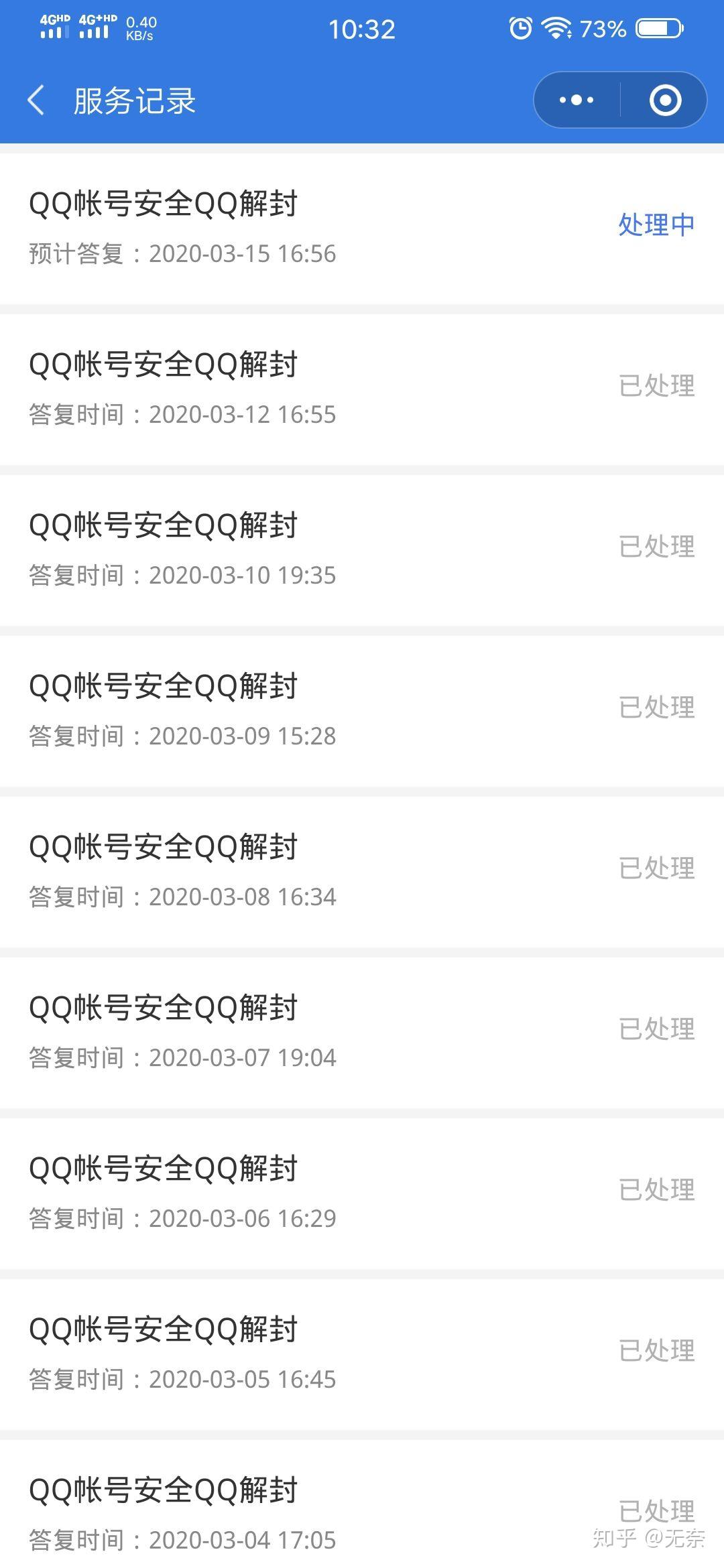Select the record answered 2020-03-09 15:28
This screenshot has width=724, height=1568.
[362, 710]
